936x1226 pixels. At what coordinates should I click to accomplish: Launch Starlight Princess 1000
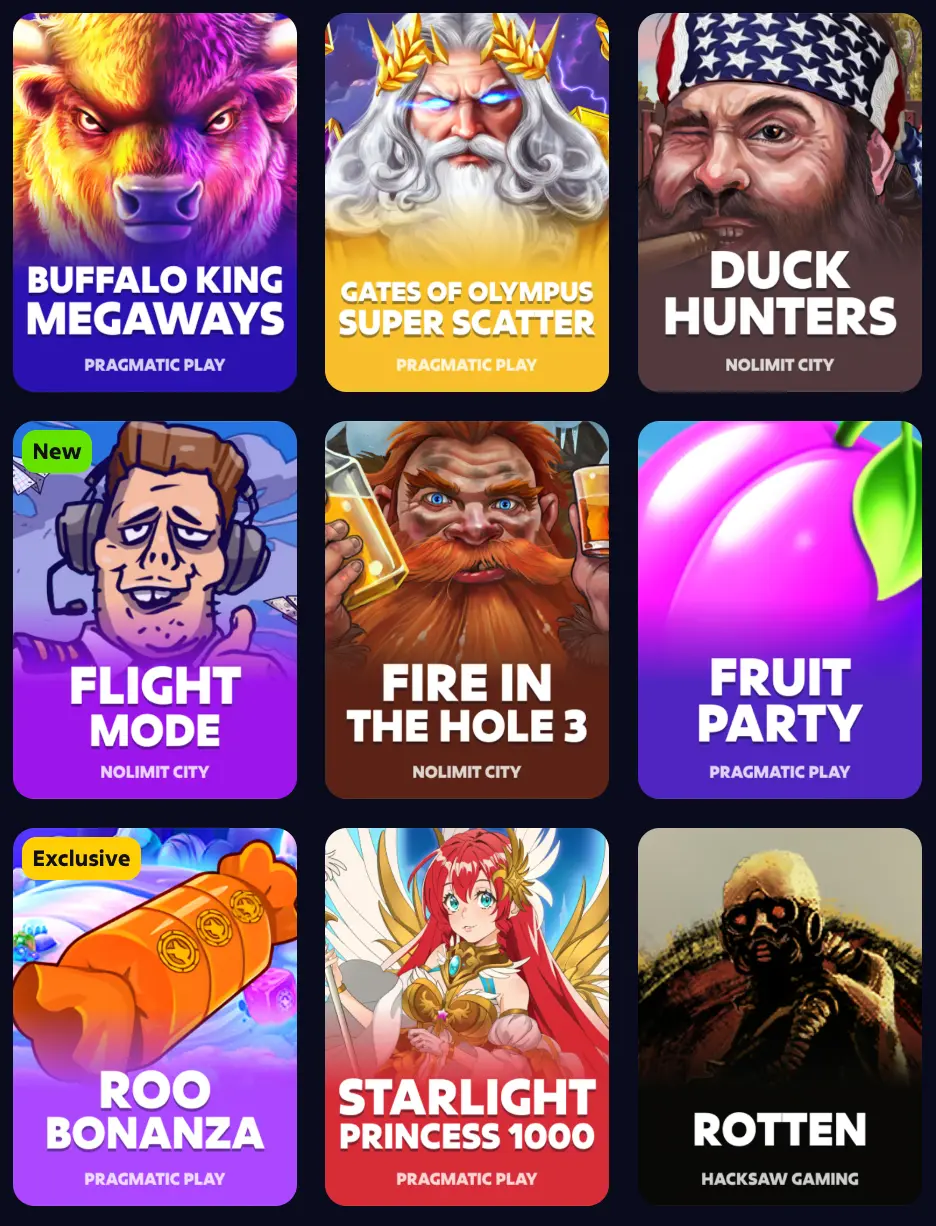pos(467,1017)
